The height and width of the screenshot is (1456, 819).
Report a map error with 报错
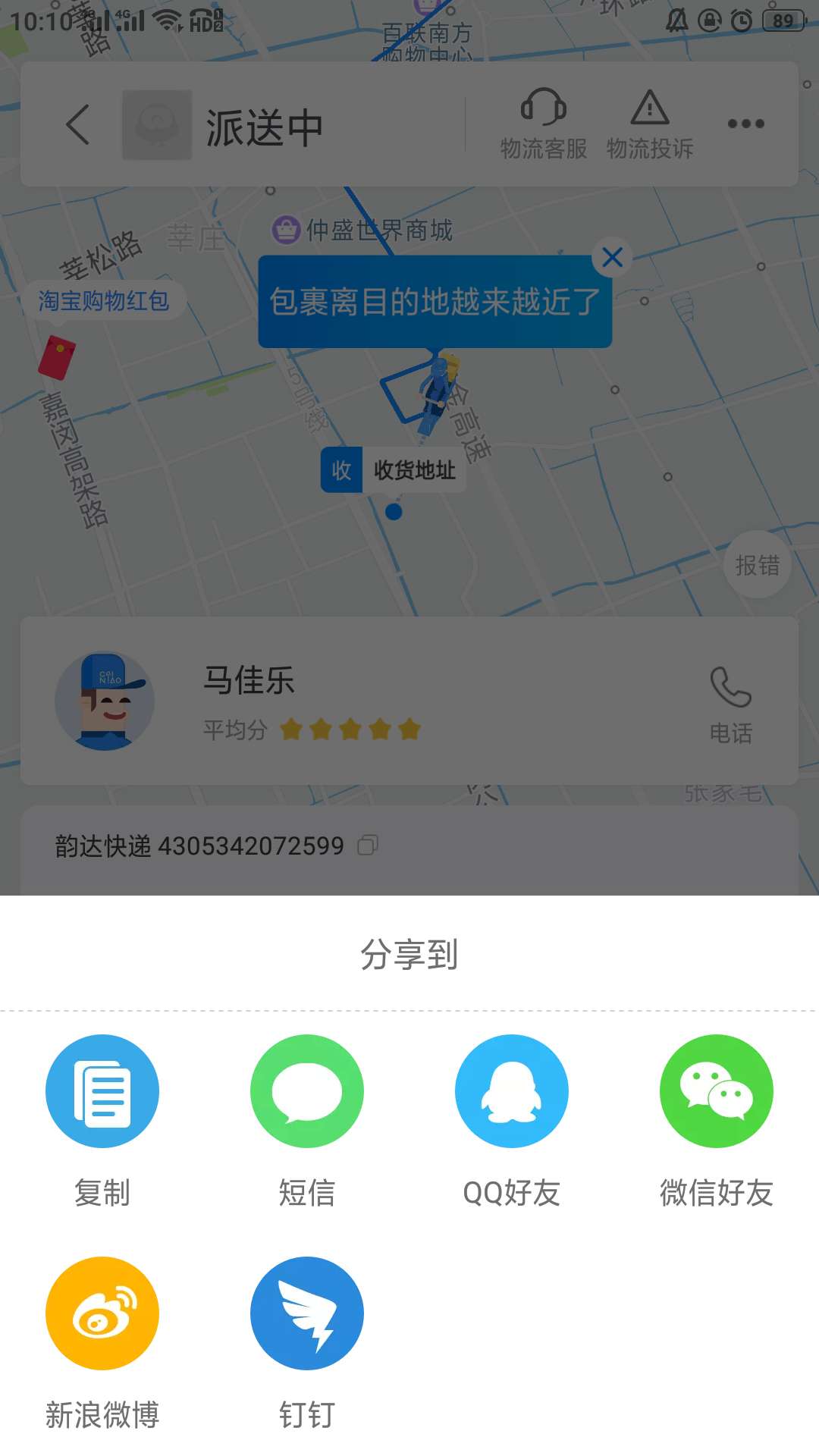pos(757,565)
